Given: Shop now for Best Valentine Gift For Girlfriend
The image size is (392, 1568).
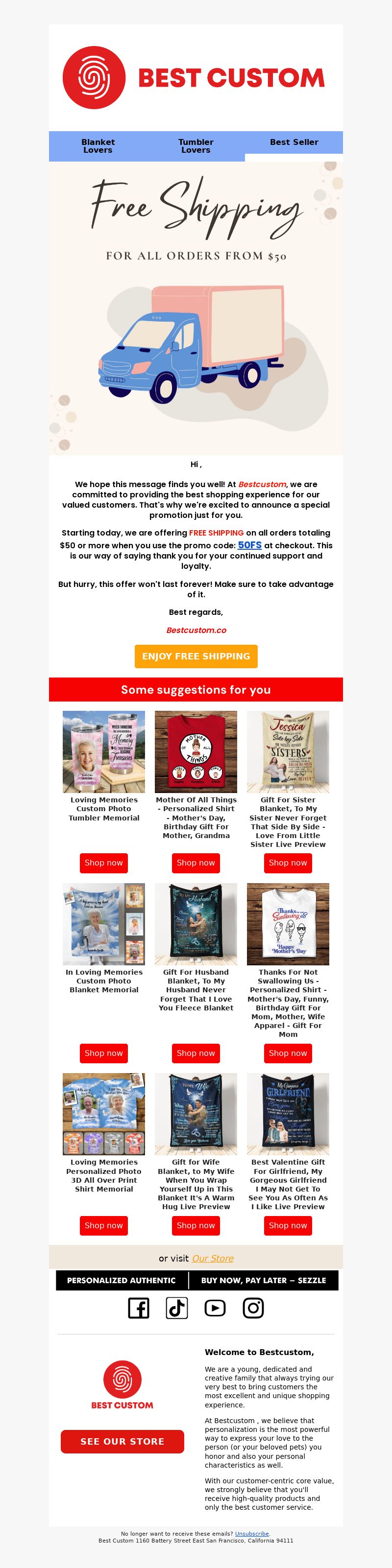Looking at the screenshot, I should pos(288,1225).
